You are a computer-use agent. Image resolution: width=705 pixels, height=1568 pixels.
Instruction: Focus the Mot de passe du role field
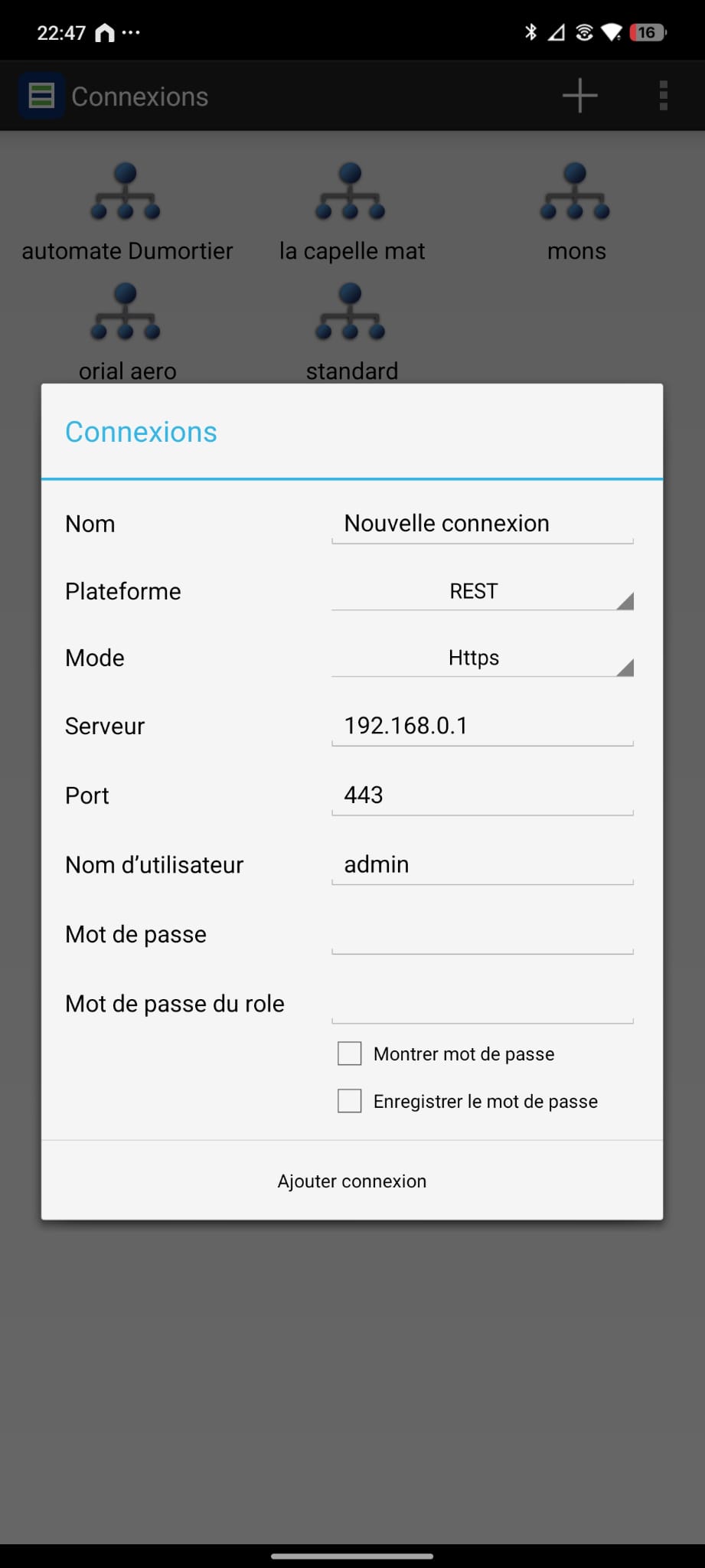[482, 1003]
